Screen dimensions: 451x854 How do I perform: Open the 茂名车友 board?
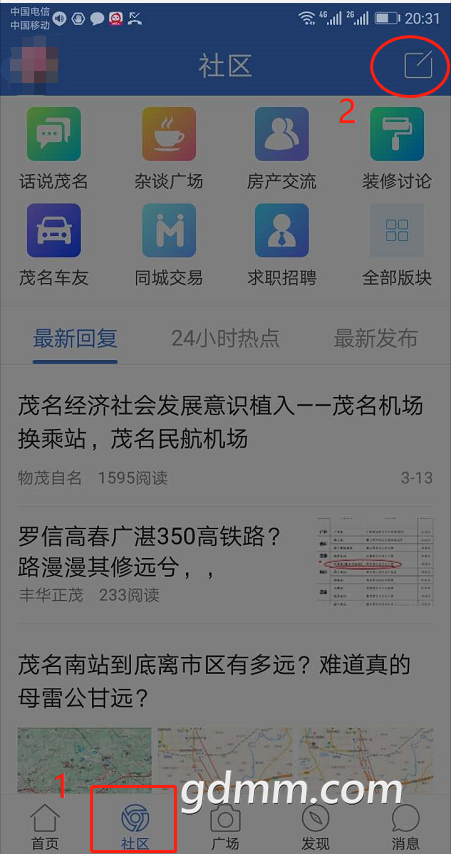[53, 245]
